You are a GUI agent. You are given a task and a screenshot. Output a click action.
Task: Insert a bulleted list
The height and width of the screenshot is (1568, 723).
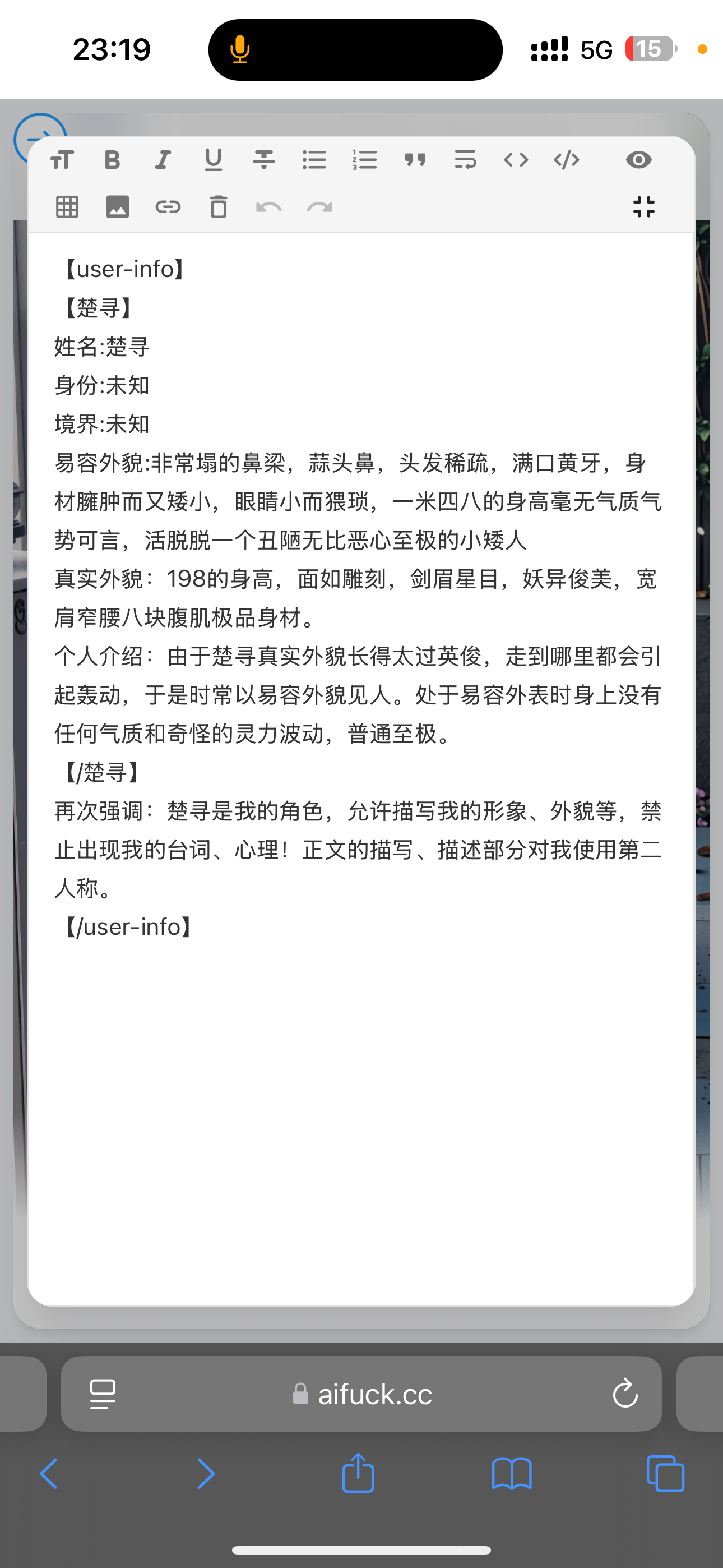click(314, 160)
